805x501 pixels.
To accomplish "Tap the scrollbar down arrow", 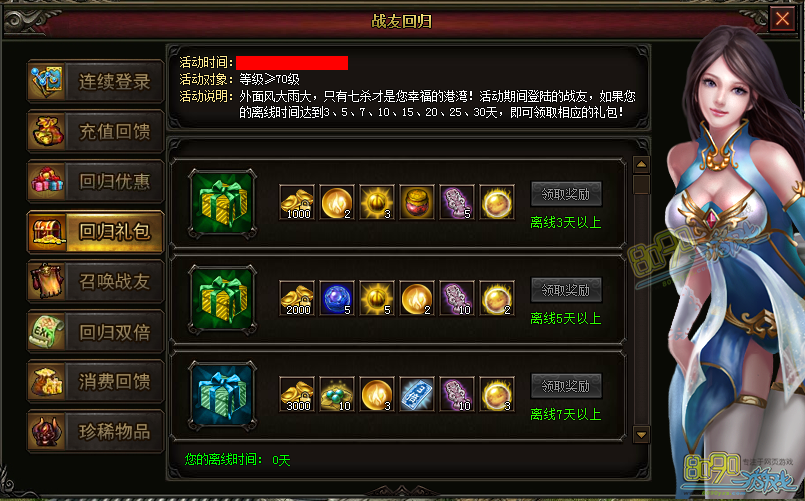I will 642,434.
